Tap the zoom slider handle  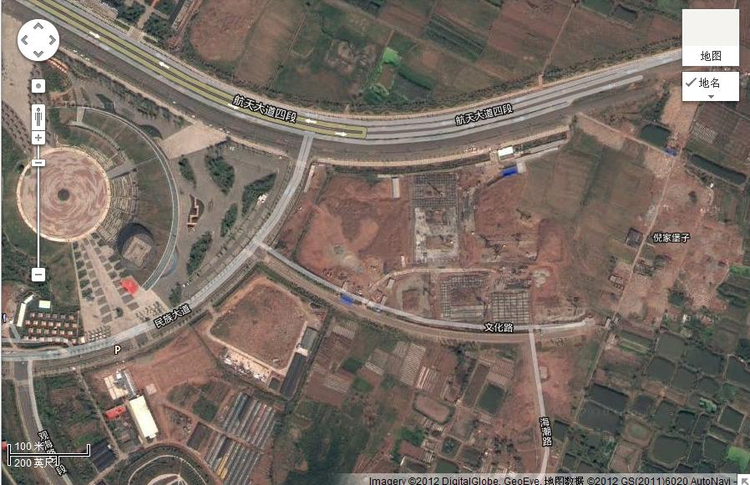click(38, 162)
